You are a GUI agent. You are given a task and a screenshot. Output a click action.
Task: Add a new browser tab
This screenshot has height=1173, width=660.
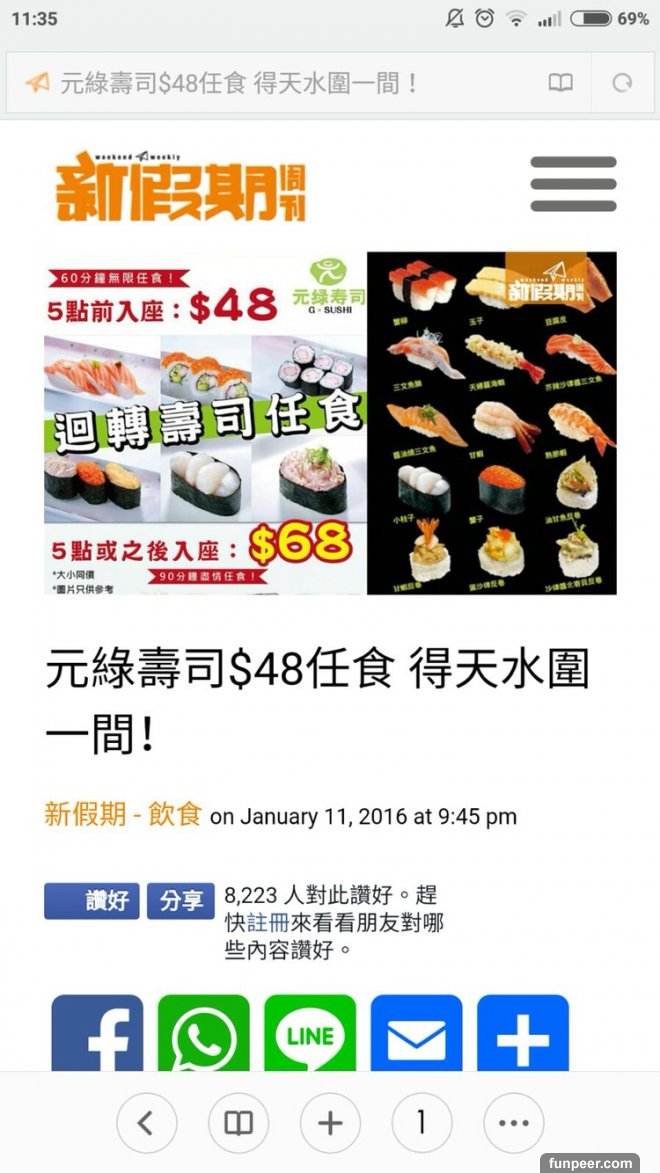[330, 1123]
